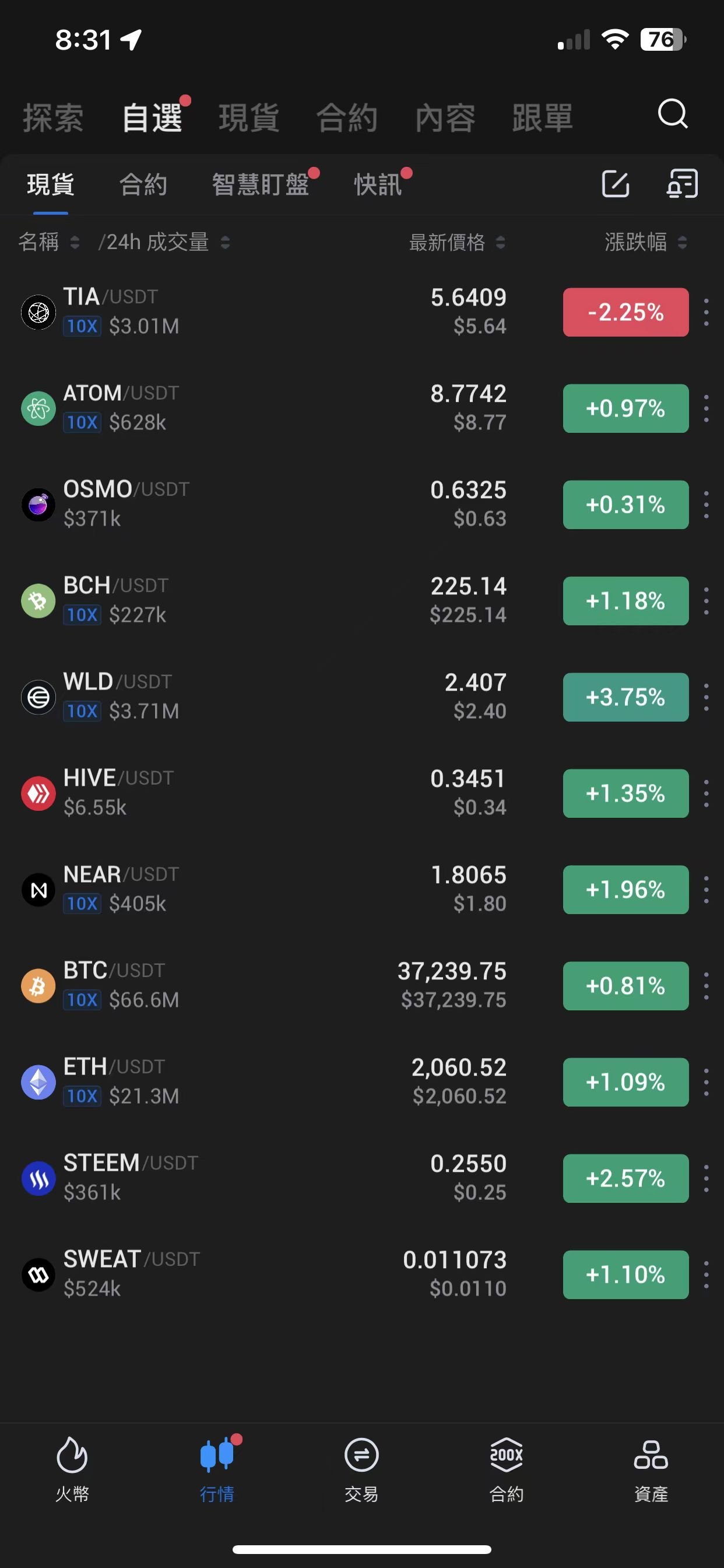Open the more options dots for WLD/USDT

tap(706, 697)
